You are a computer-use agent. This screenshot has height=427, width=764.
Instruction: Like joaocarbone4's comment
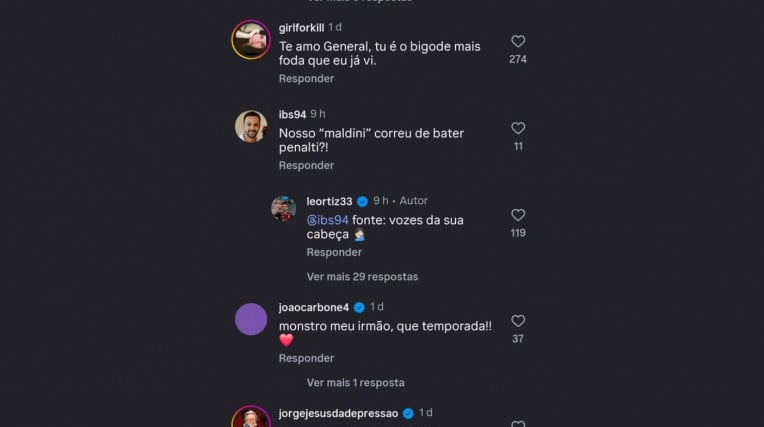pos(518,321)
